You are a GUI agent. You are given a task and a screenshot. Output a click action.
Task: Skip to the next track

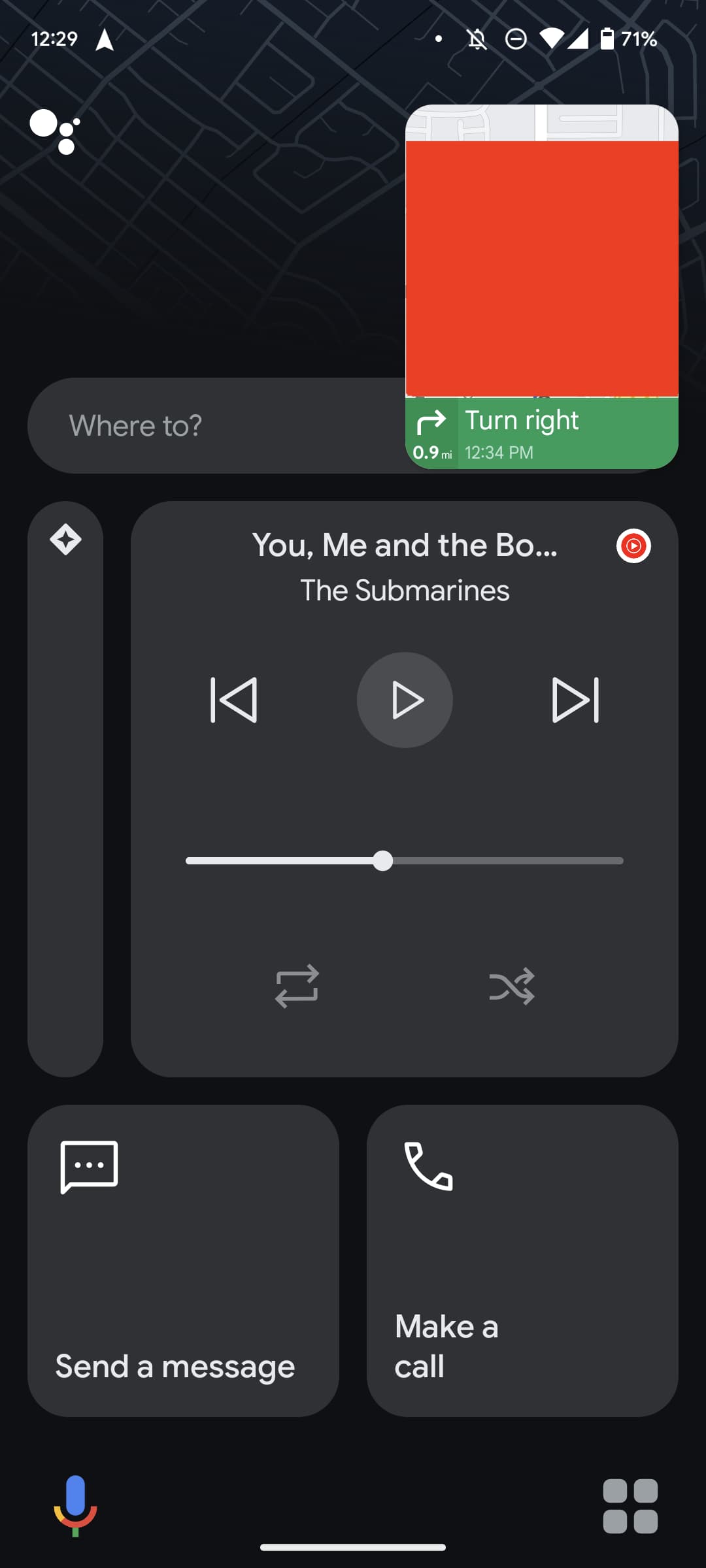coord(575,700)
